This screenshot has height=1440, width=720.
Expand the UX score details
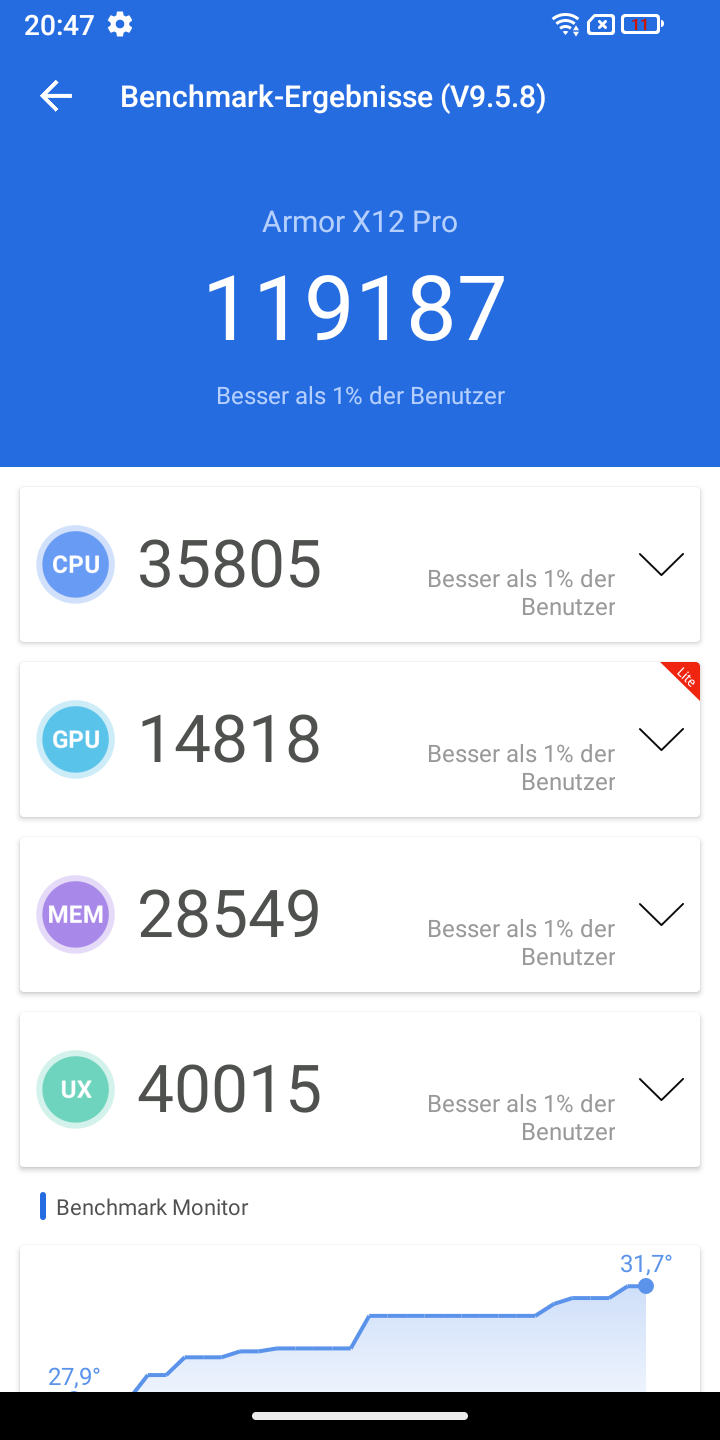pos(660,1089)
